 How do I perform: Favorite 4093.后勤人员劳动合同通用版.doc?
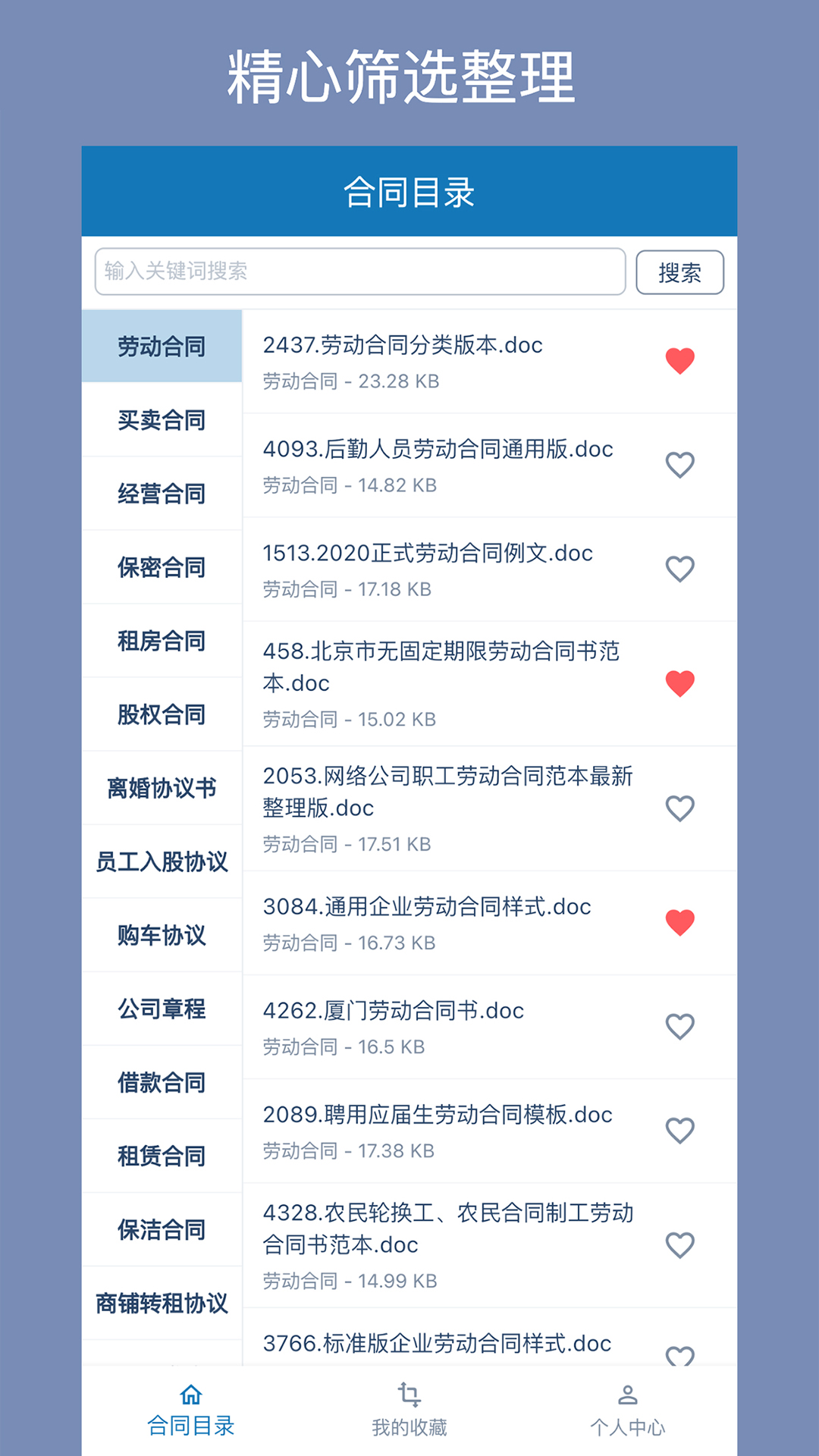coord(680,466)
